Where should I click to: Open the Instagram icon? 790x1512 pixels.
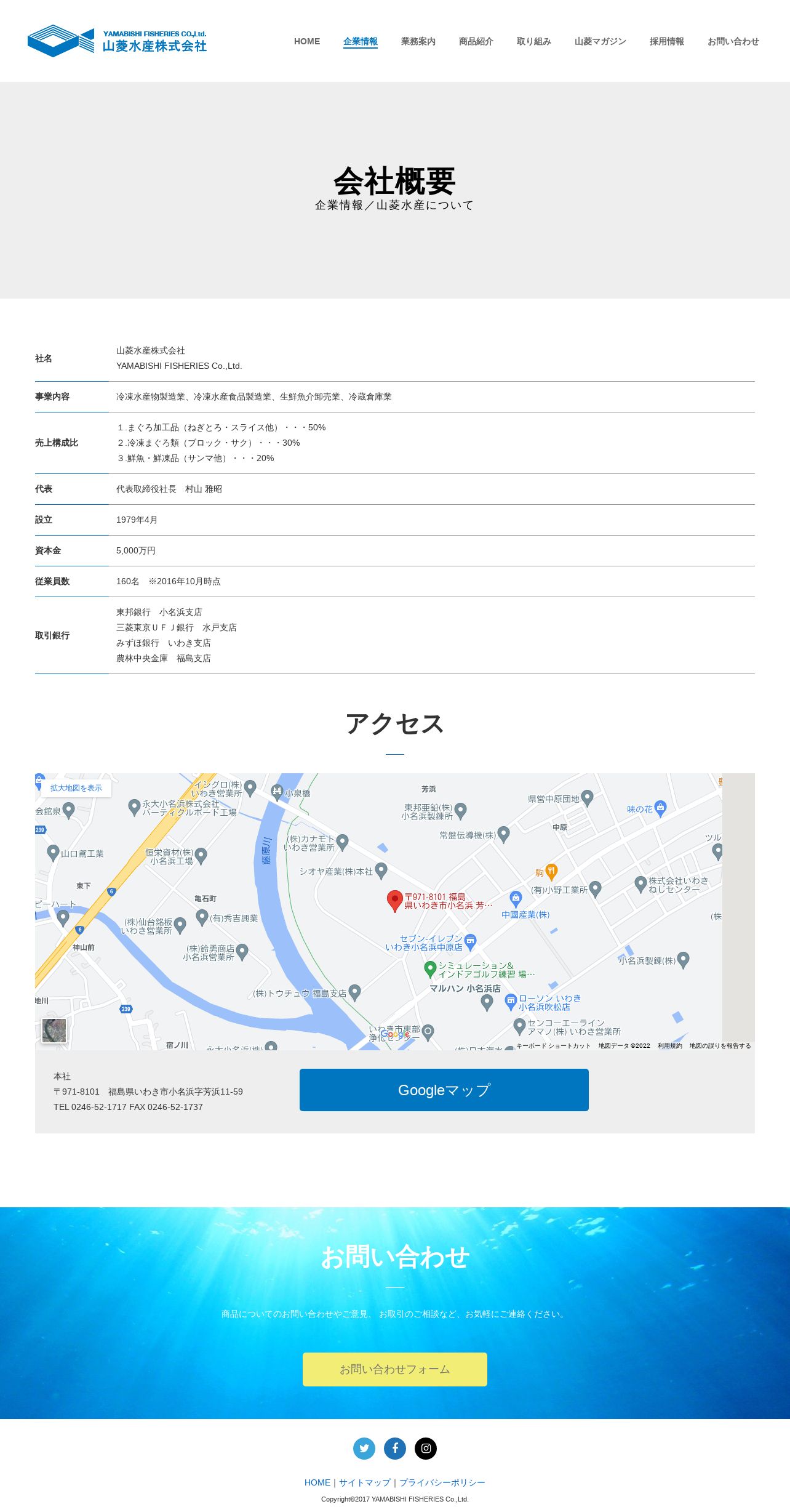pos(426,1449)
